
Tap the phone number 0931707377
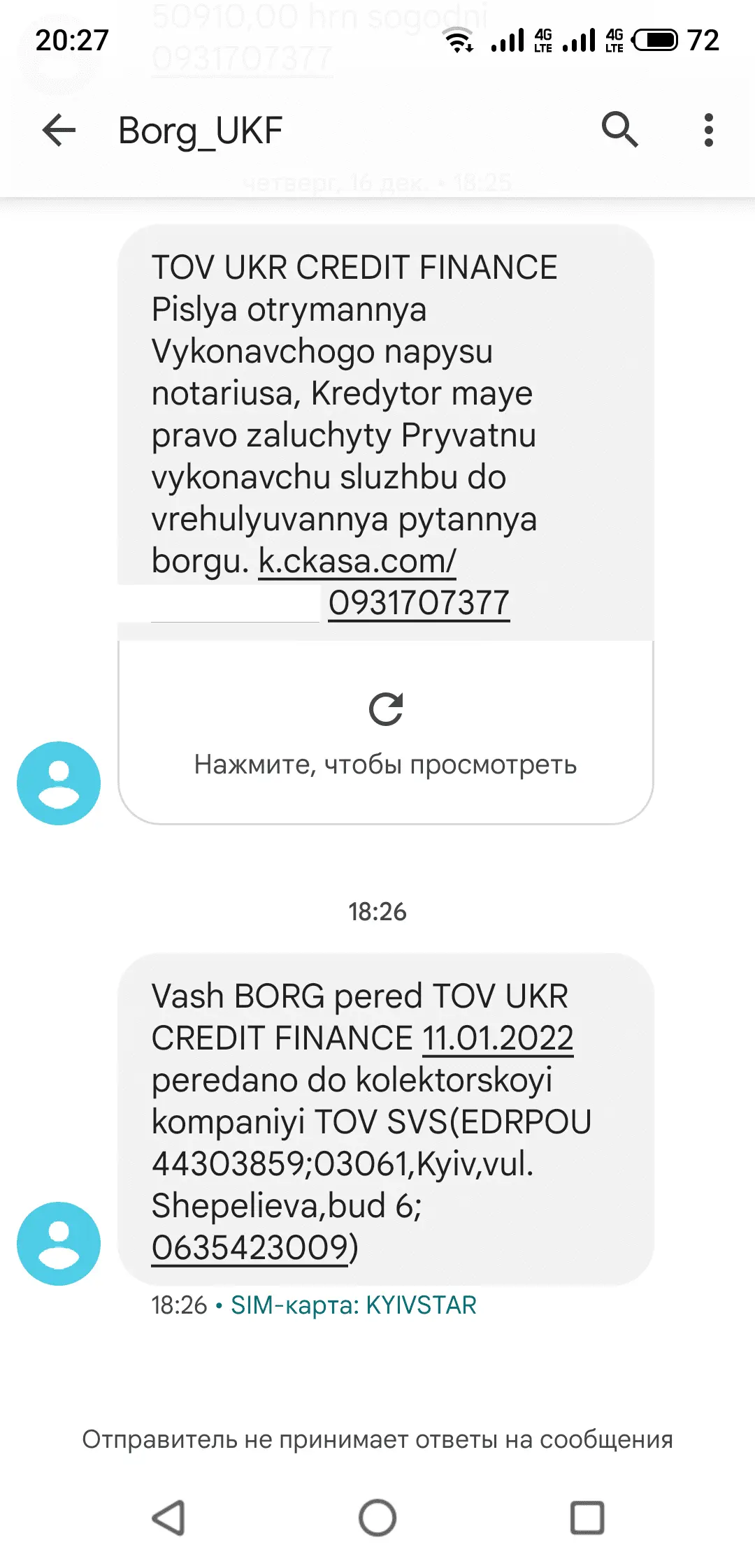[x=419, y=603]
